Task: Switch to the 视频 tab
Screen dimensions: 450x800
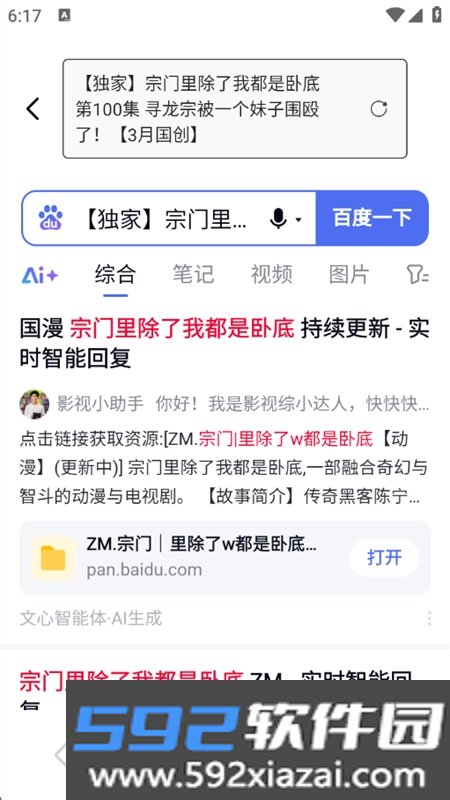Action: click(x=271, y=274)
